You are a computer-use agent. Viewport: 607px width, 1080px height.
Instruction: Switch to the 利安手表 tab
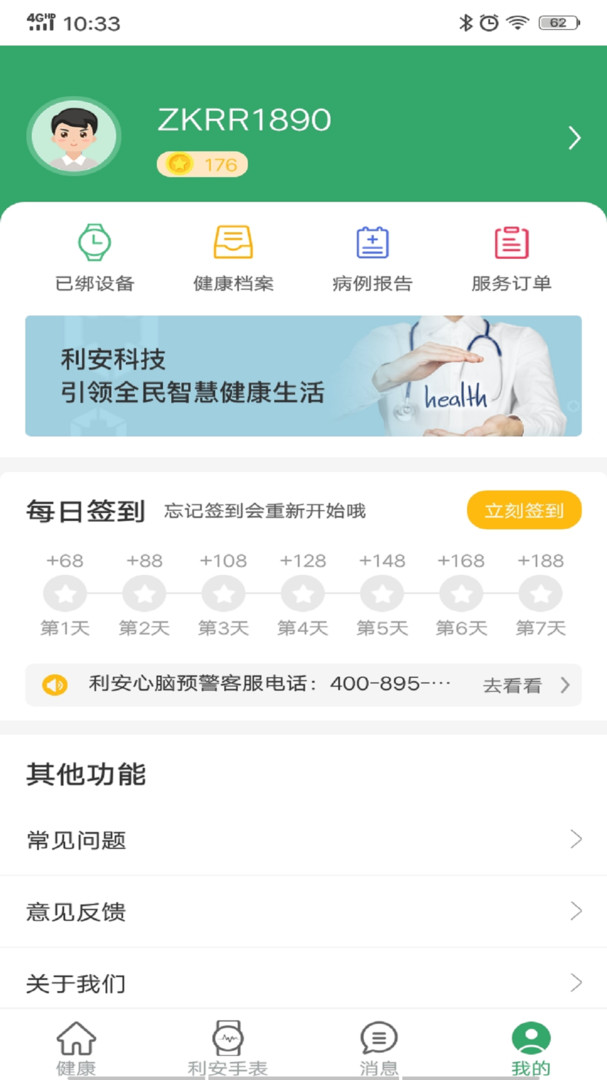tap(228, 1048)
